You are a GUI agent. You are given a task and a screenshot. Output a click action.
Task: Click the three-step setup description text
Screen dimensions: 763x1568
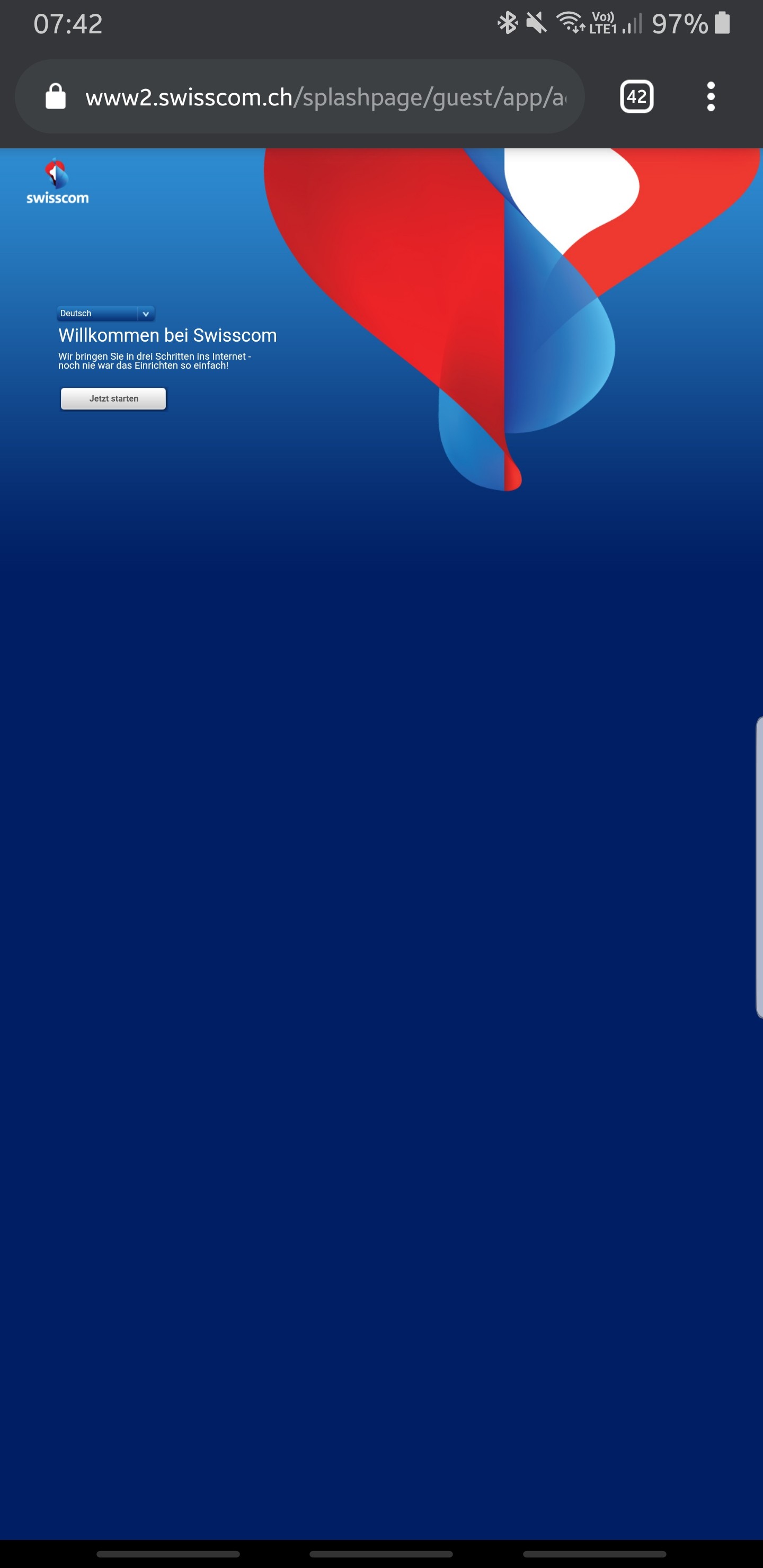click(x=155, y=361)
